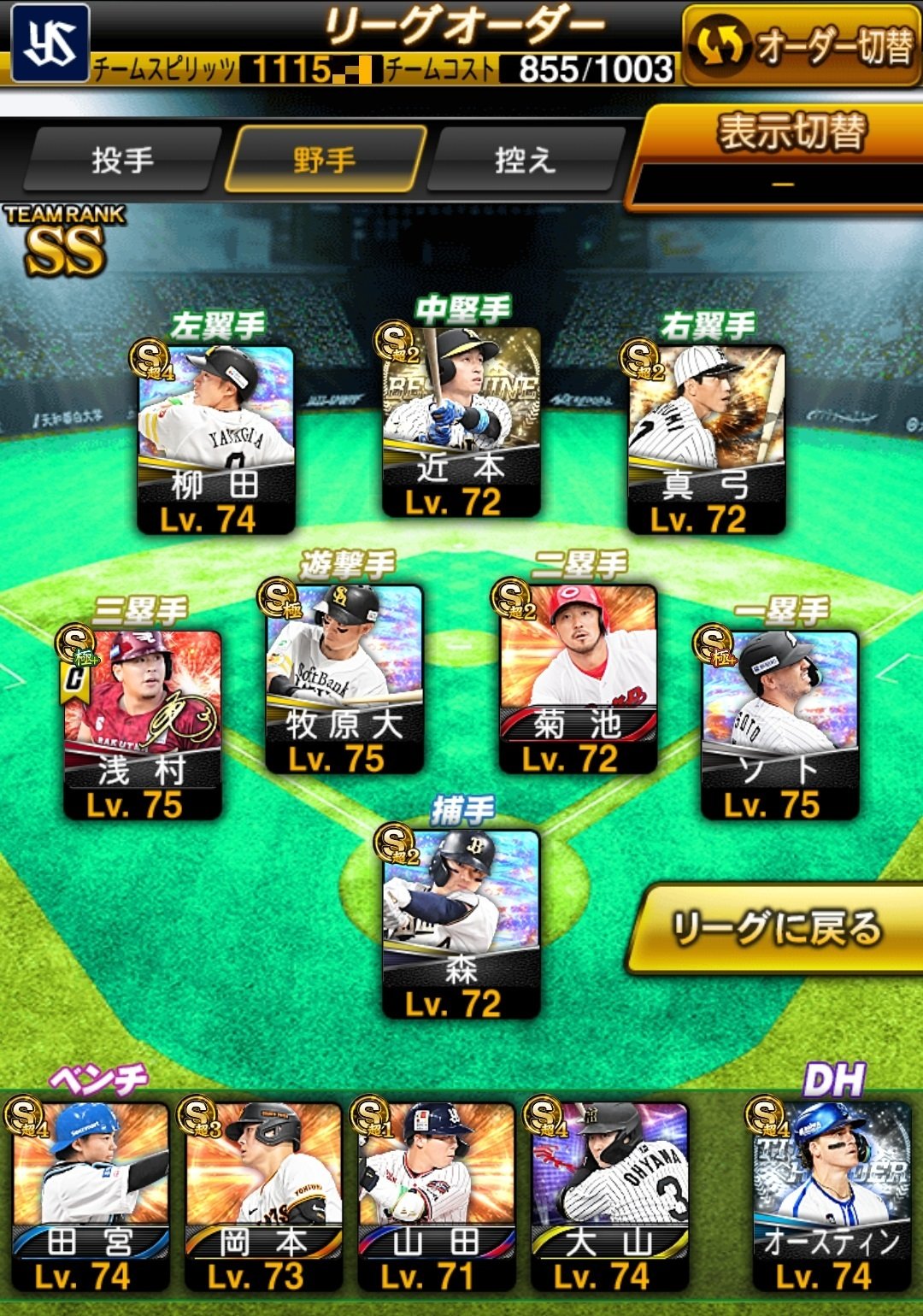Tap catcher 森 player card
Screen dimensions: 923x1316
[x=461, y=925]
